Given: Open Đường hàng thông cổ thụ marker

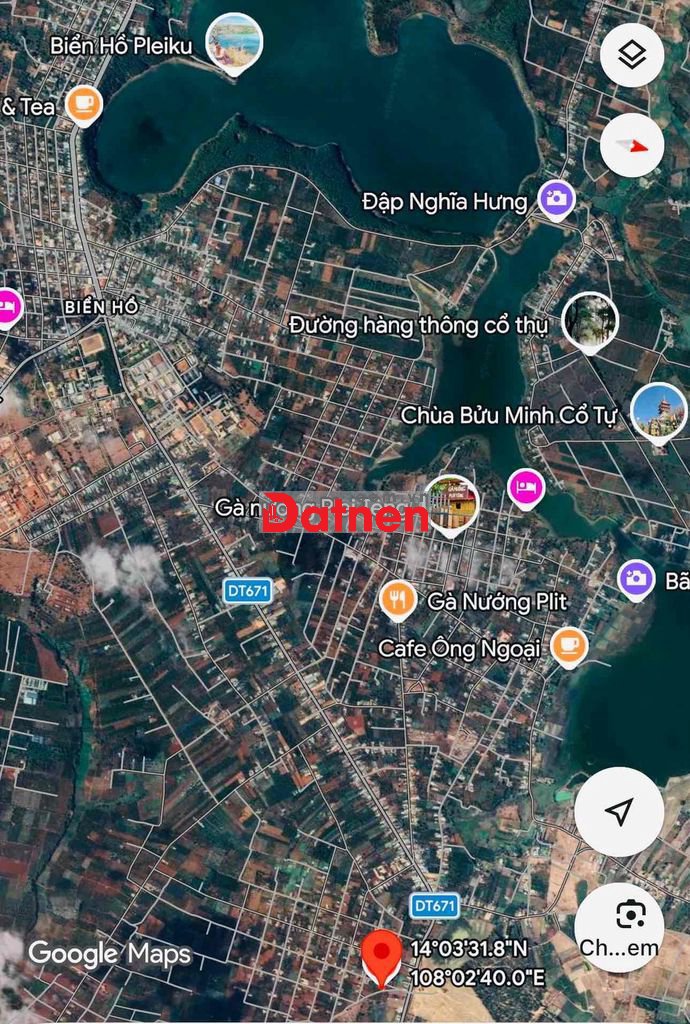Looking at the screenshot, I should [x=589, y=322].
